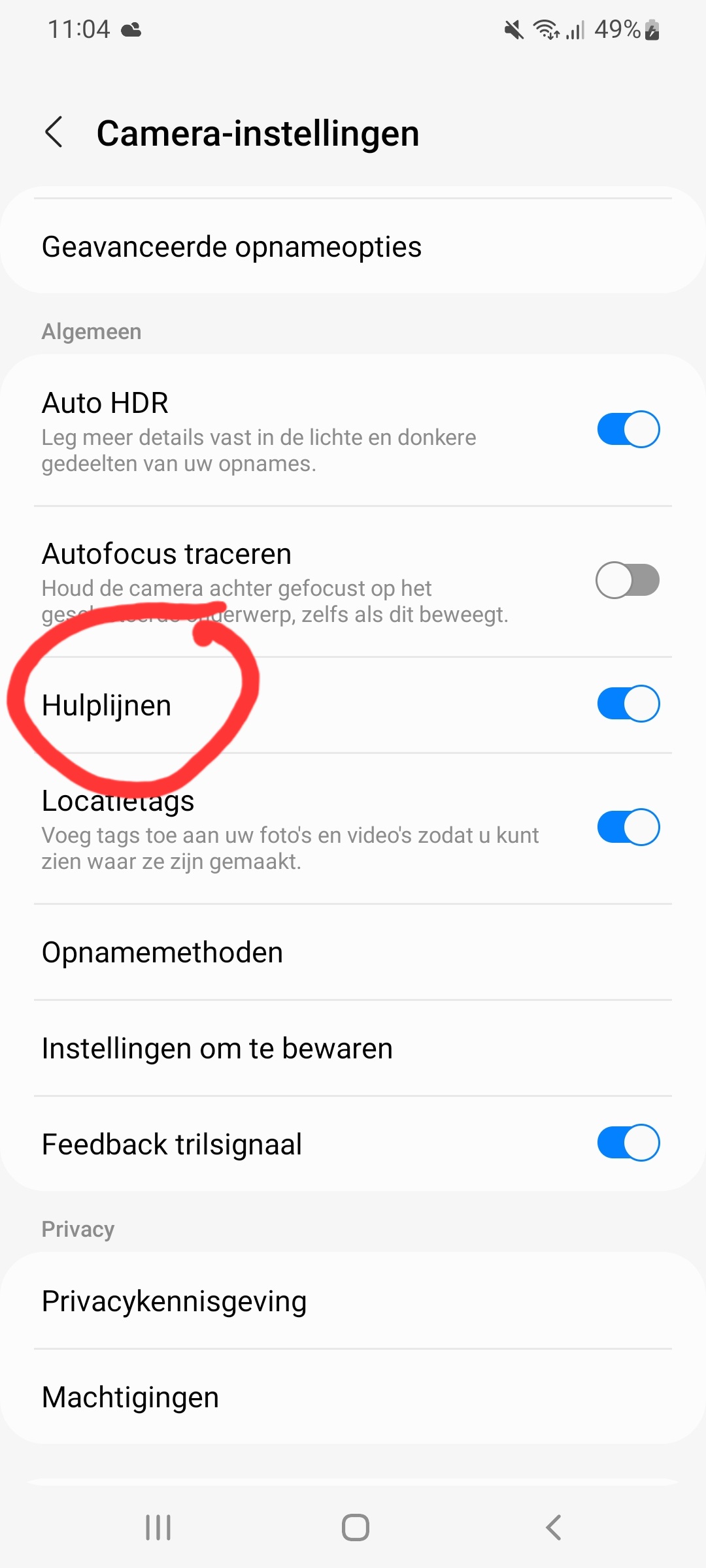This screenshot has width=706, height=1568.
Task: Show recent apps
Action: point(158,1527)
